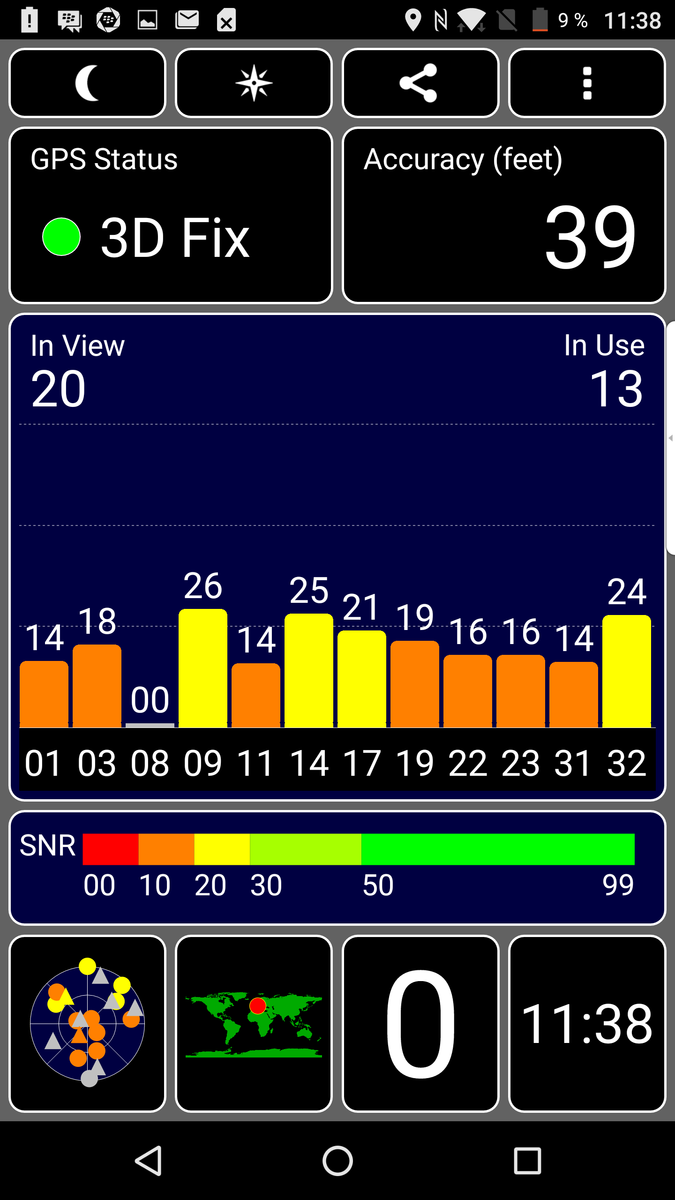The height and width of the screenshot is (1200, 675).
Task: Tap the speed tile showing 0
Action: tap(420, 1023)
